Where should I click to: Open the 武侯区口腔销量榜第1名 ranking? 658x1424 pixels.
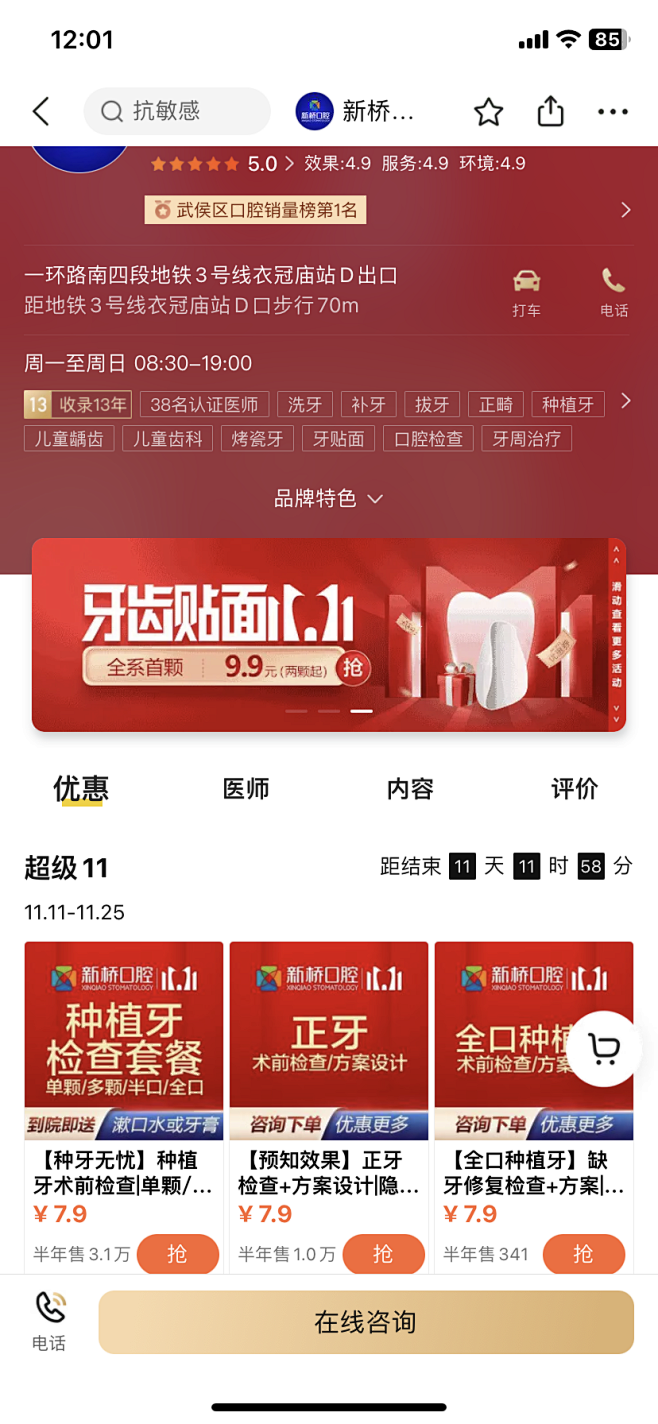click(256, 210)
